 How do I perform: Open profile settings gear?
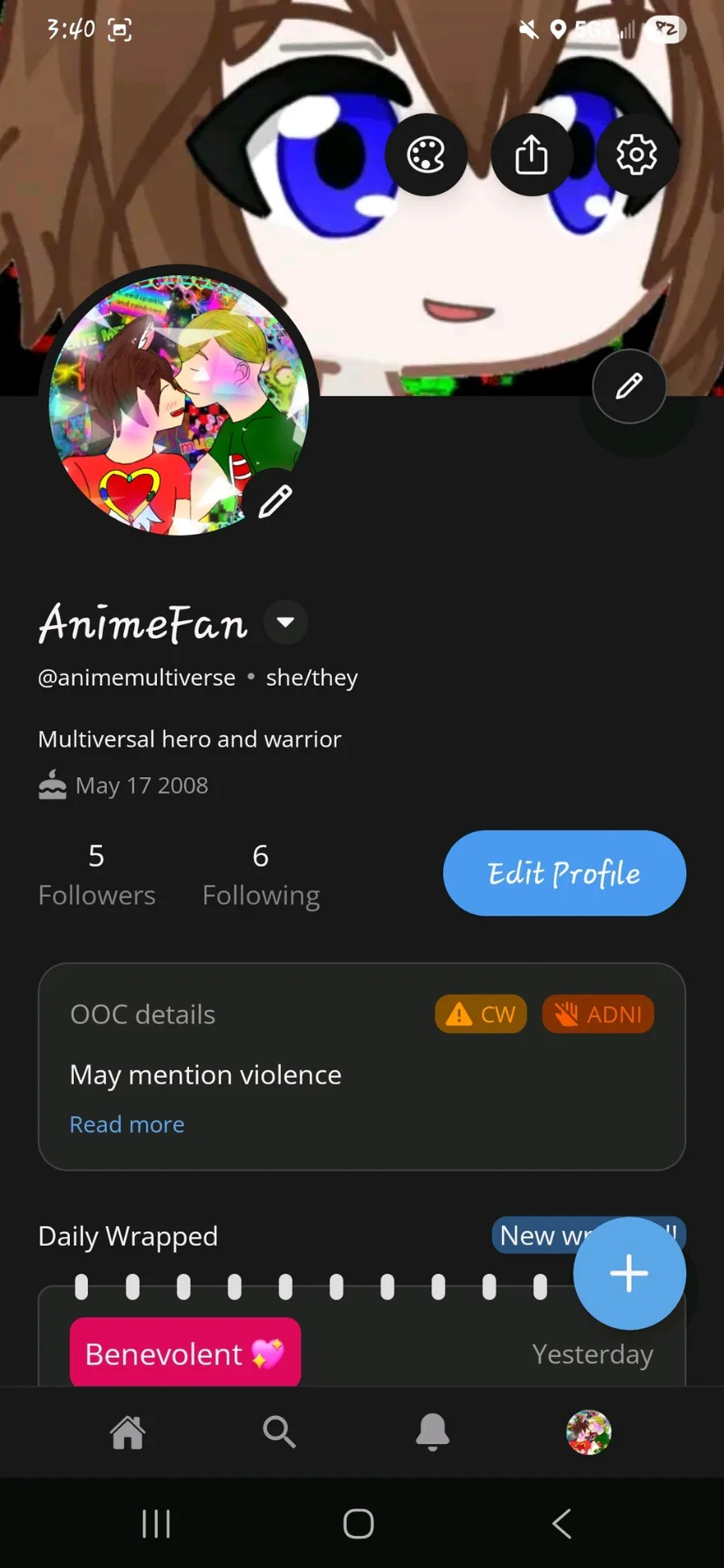(x=636, y=154)
